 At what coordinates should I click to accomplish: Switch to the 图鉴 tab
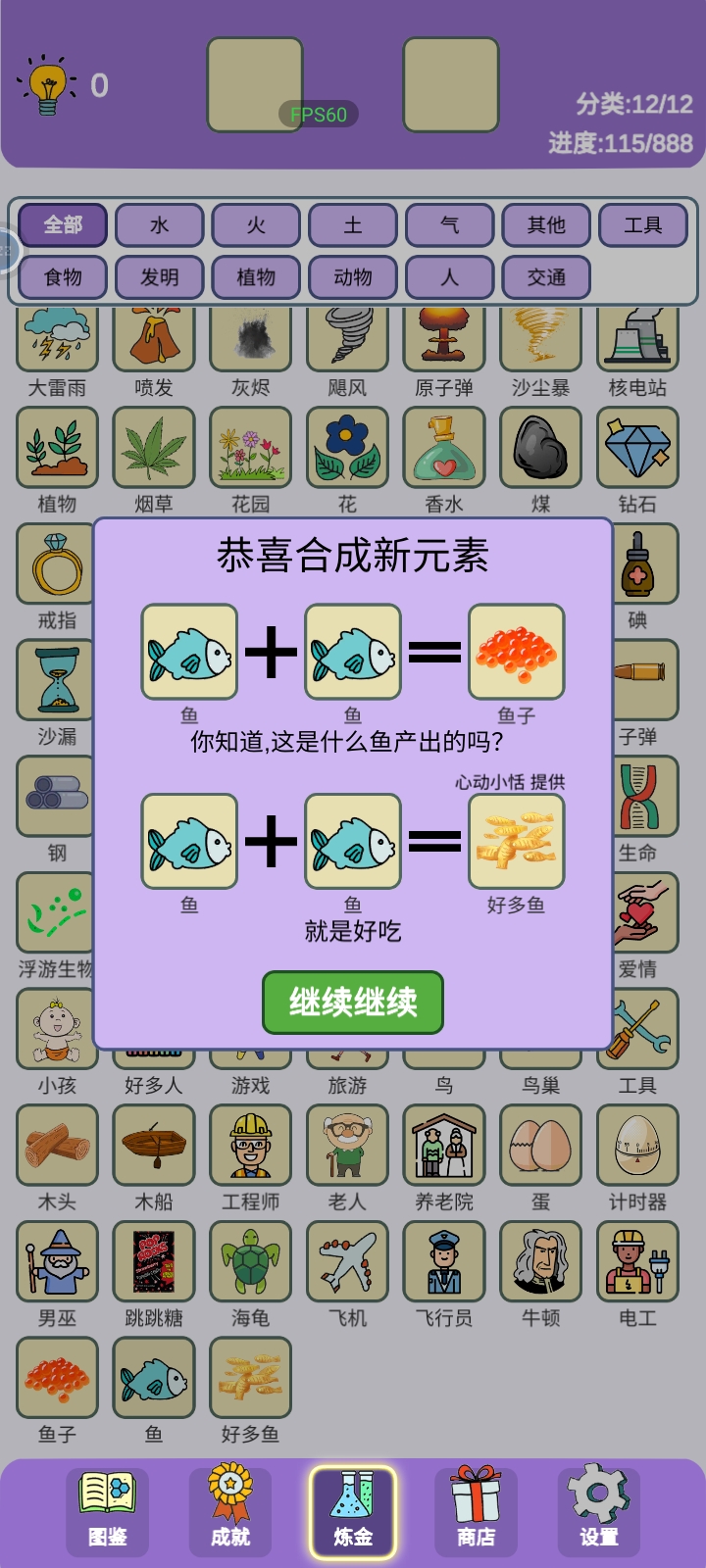tap(107, 1510)
